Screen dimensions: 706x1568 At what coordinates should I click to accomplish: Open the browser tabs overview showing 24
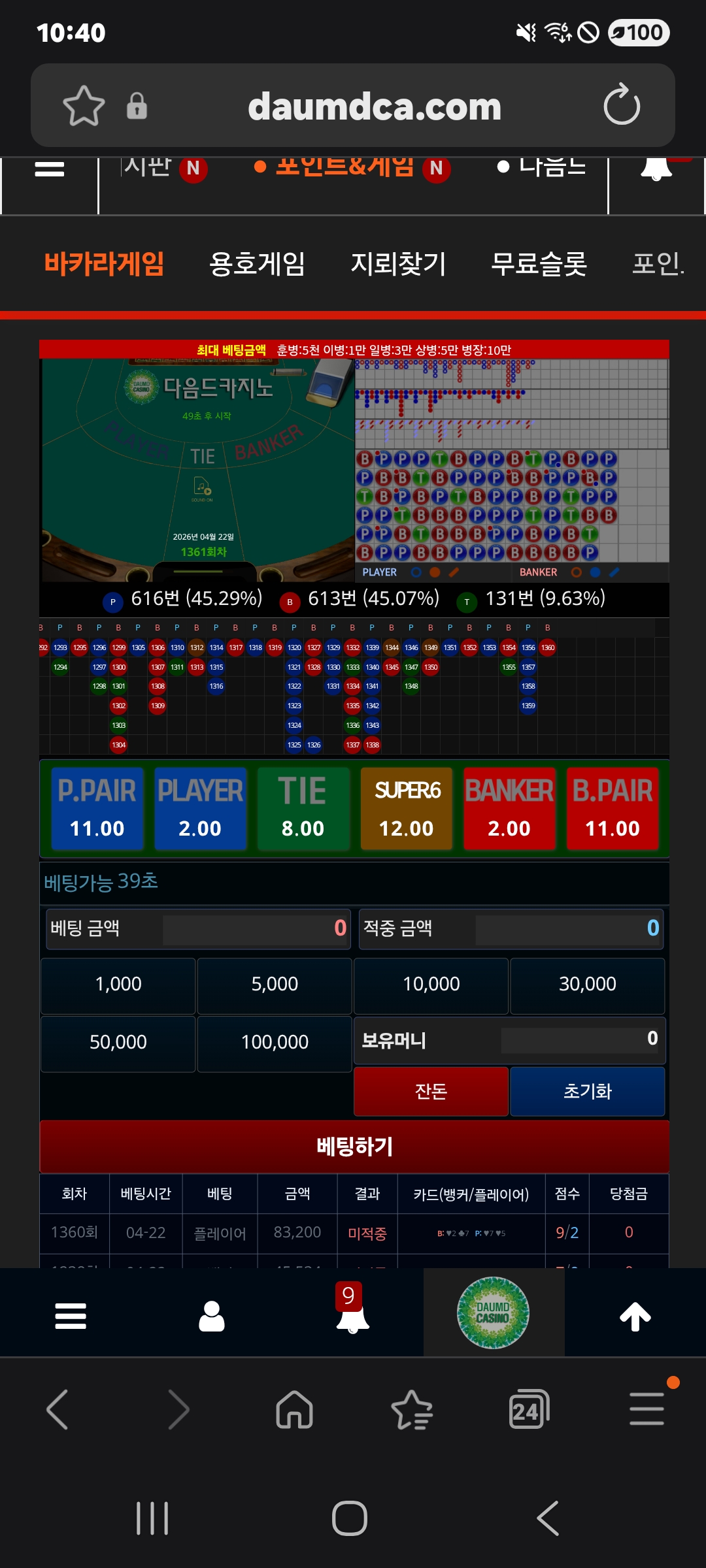pyautogui.click(x=528, y=1409)
